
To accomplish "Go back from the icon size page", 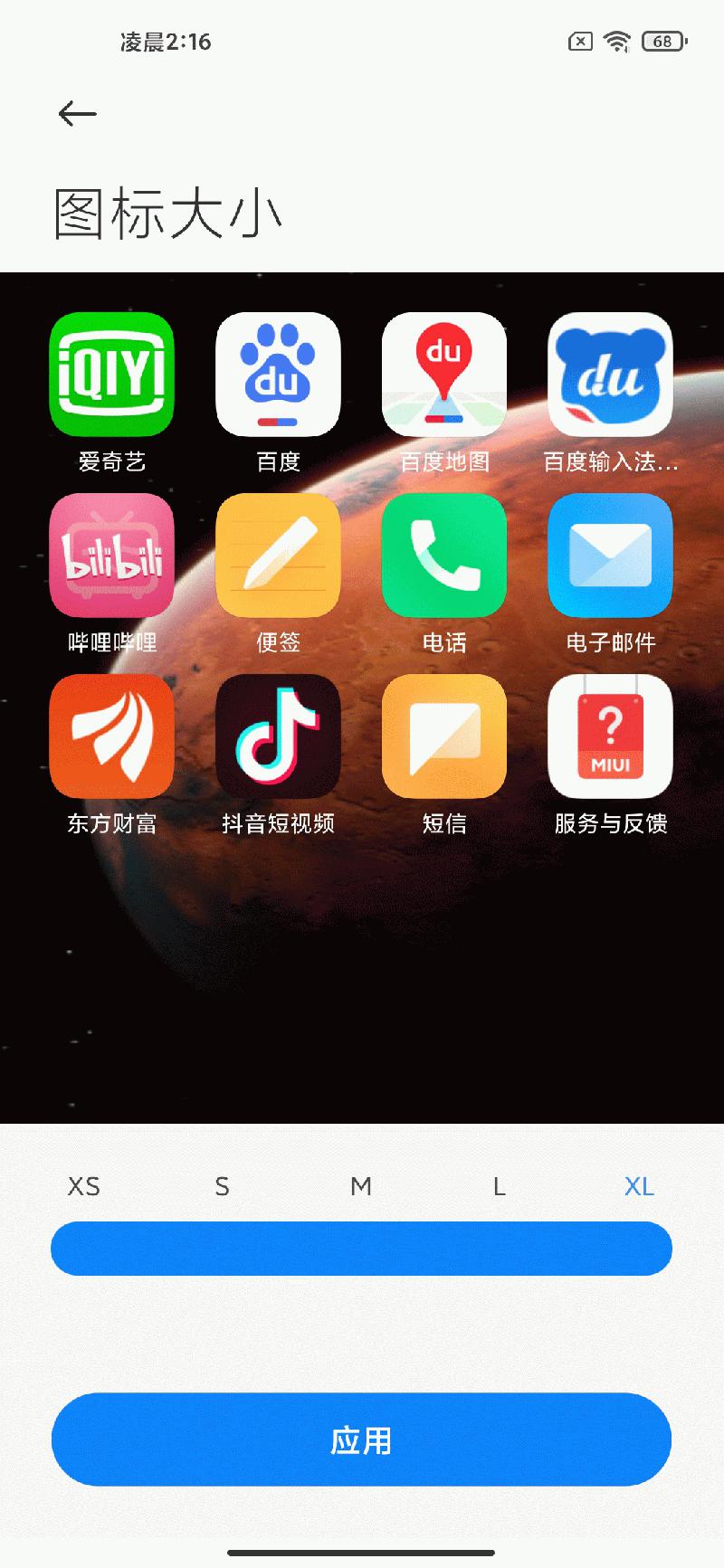I will click(77, 113).
